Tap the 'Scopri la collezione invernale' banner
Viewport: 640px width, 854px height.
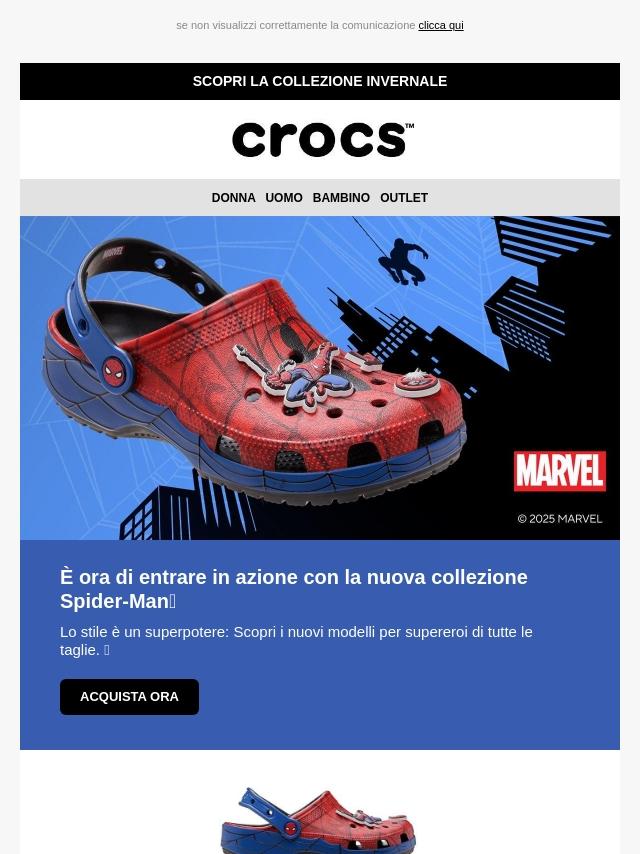point(320,81)
